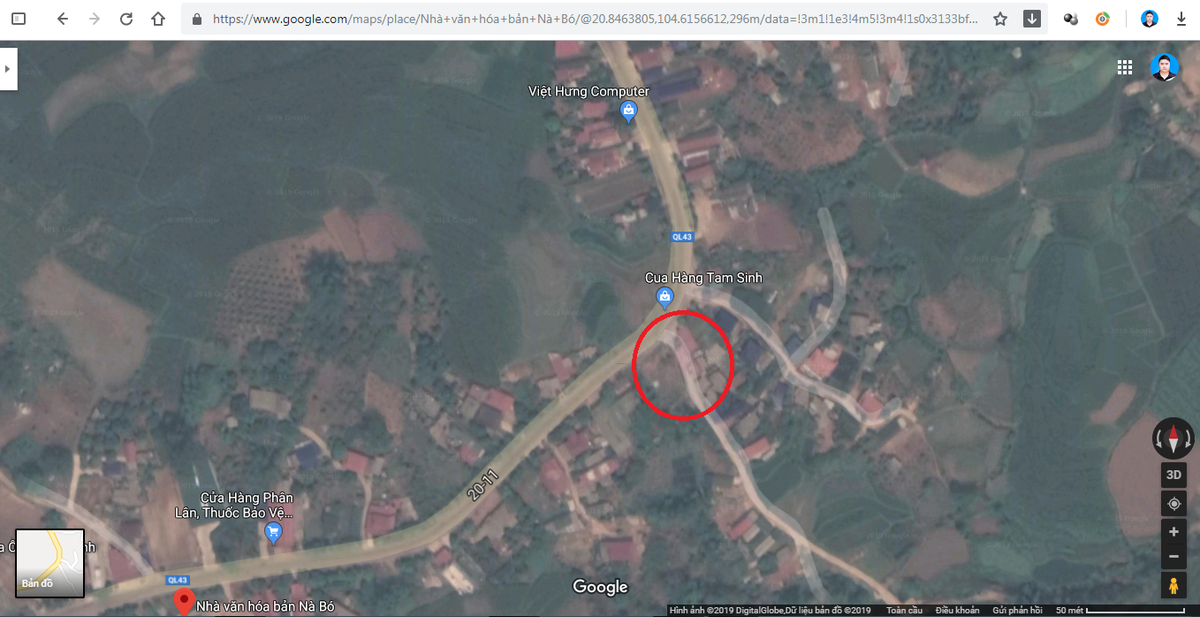The width and height of the screenshot is (1200, 617).
Task: Select the Nhà văn hóa bản Nà Bó pin
Action: [184, 601]
